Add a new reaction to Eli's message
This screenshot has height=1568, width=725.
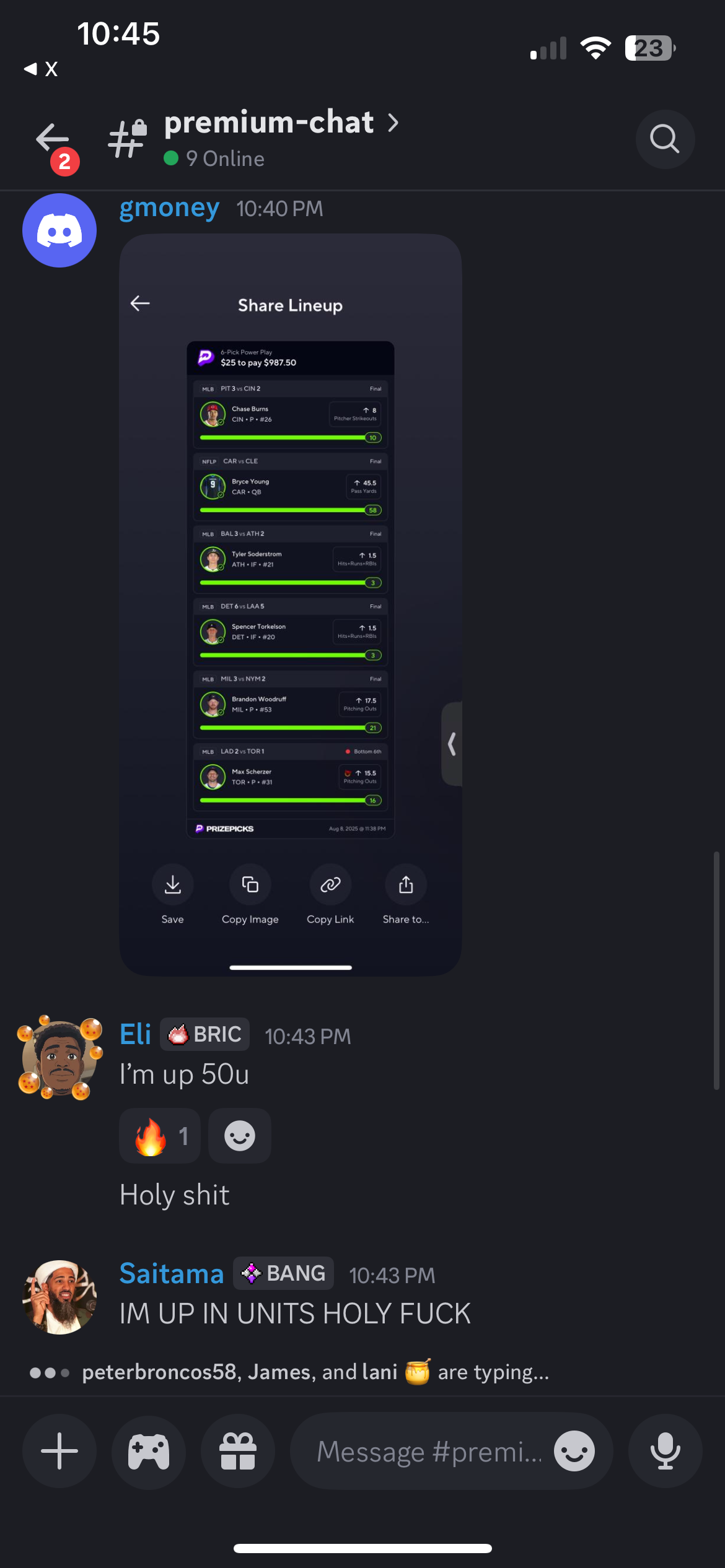pos(240,1136)
